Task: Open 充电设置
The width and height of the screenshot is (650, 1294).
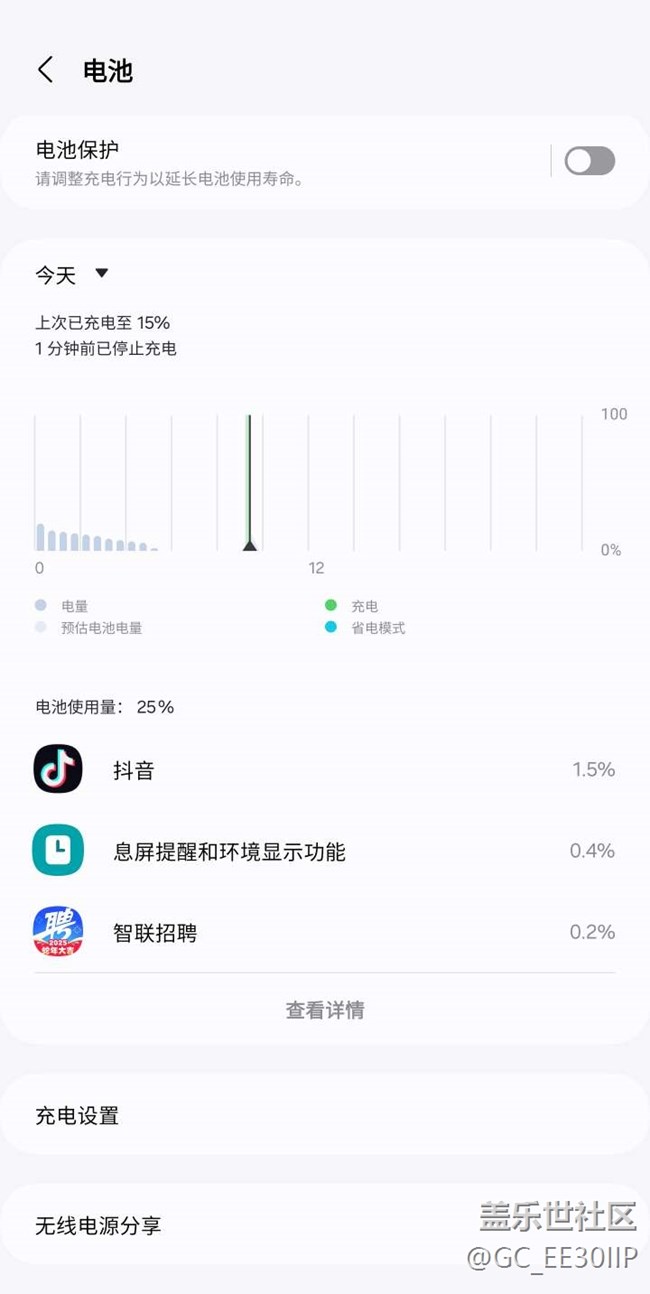Action: [324, 1116]
